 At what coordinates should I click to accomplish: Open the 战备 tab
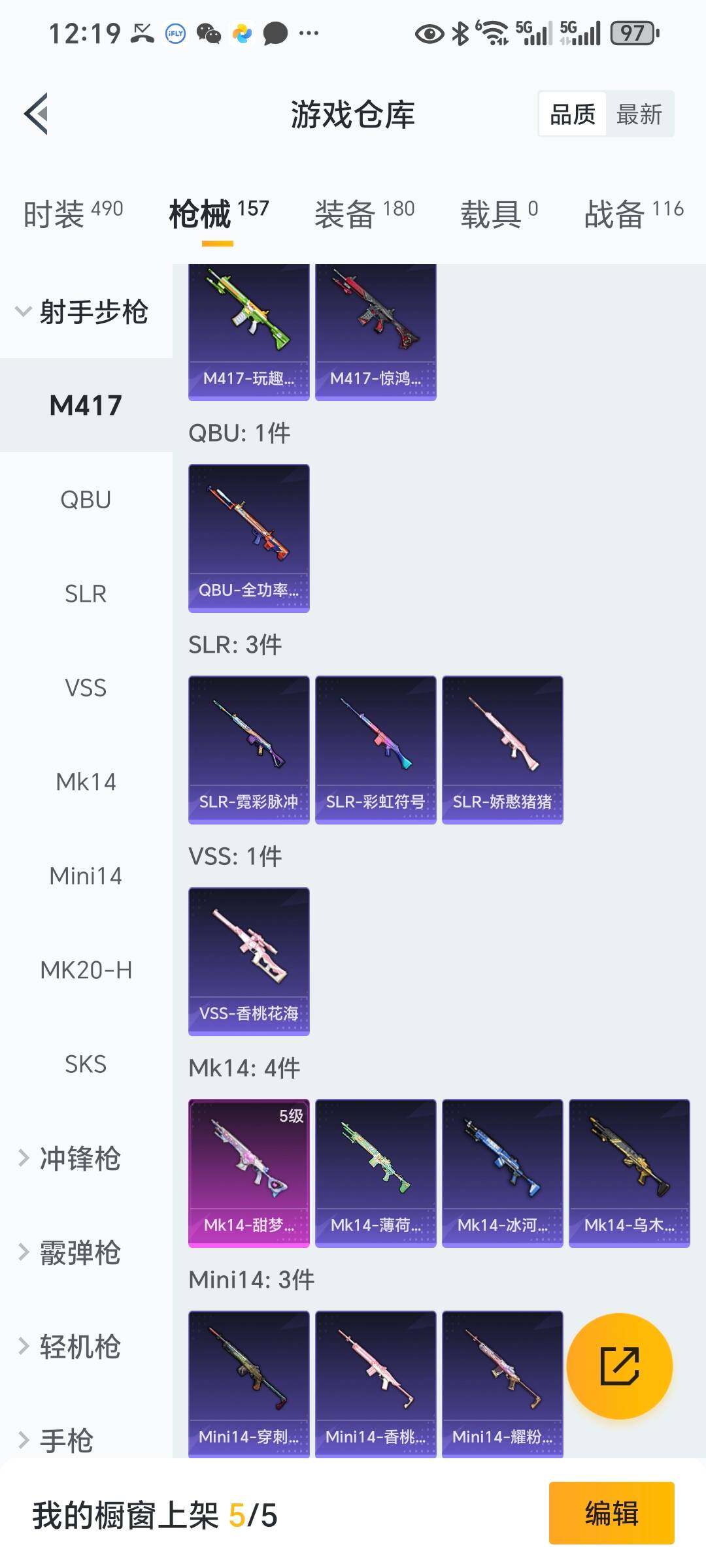(x=633, y=214)
